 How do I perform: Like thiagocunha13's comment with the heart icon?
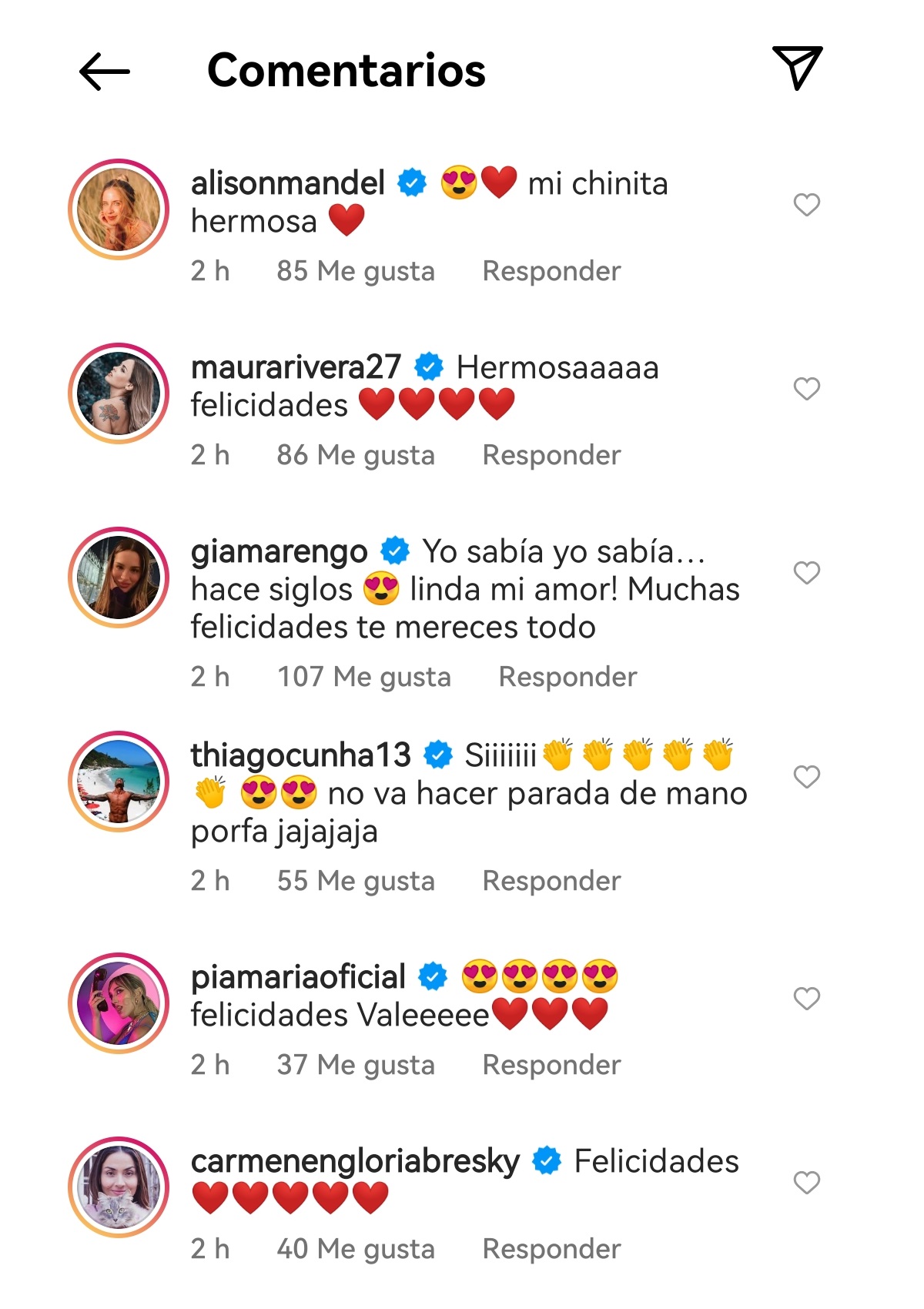tap(806, 778)
